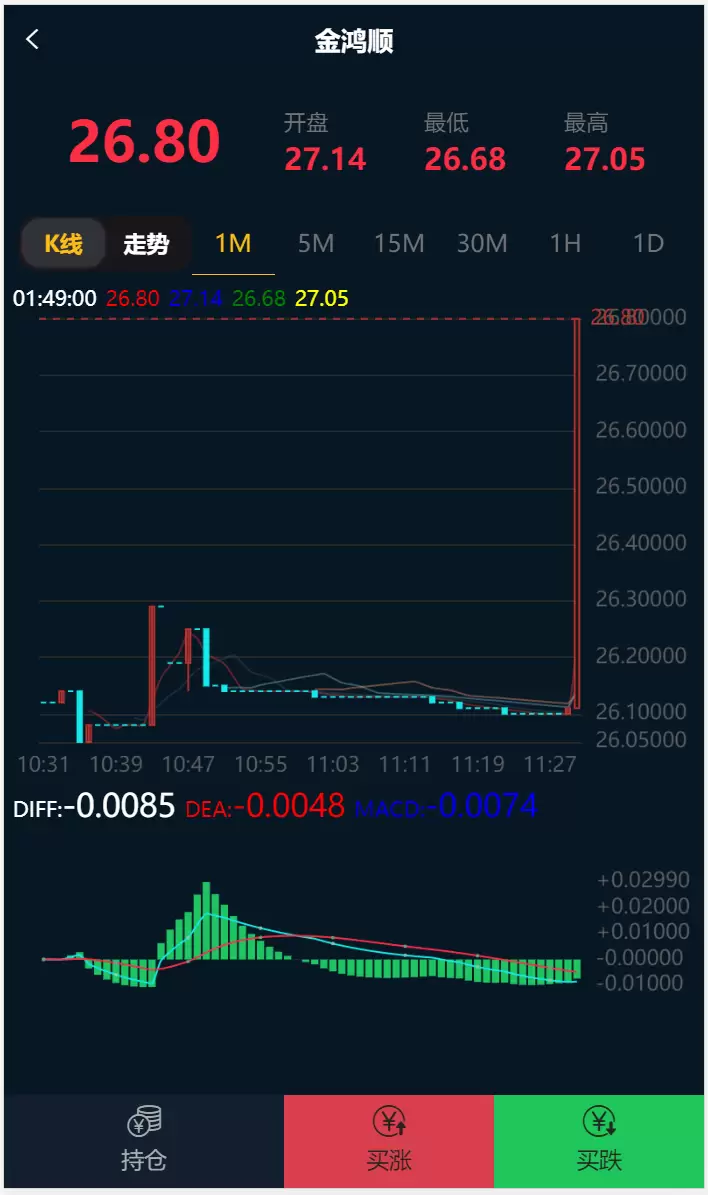Tap the green 买跌 buy-down button
The height and width of the screenshot is (1195, 708).
599,1141
